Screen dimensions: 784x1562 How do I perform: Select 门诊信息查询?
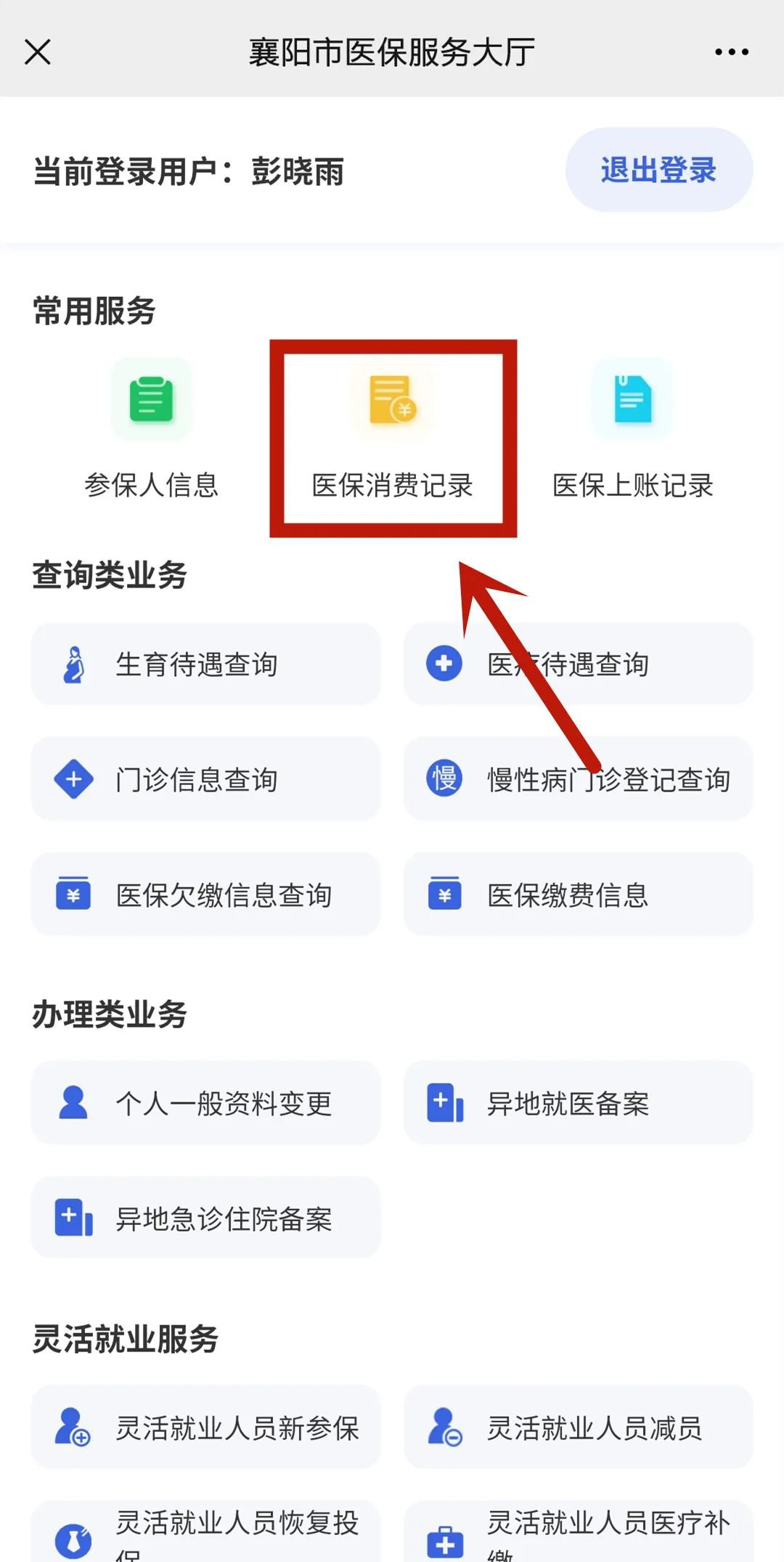coord(205,779)
